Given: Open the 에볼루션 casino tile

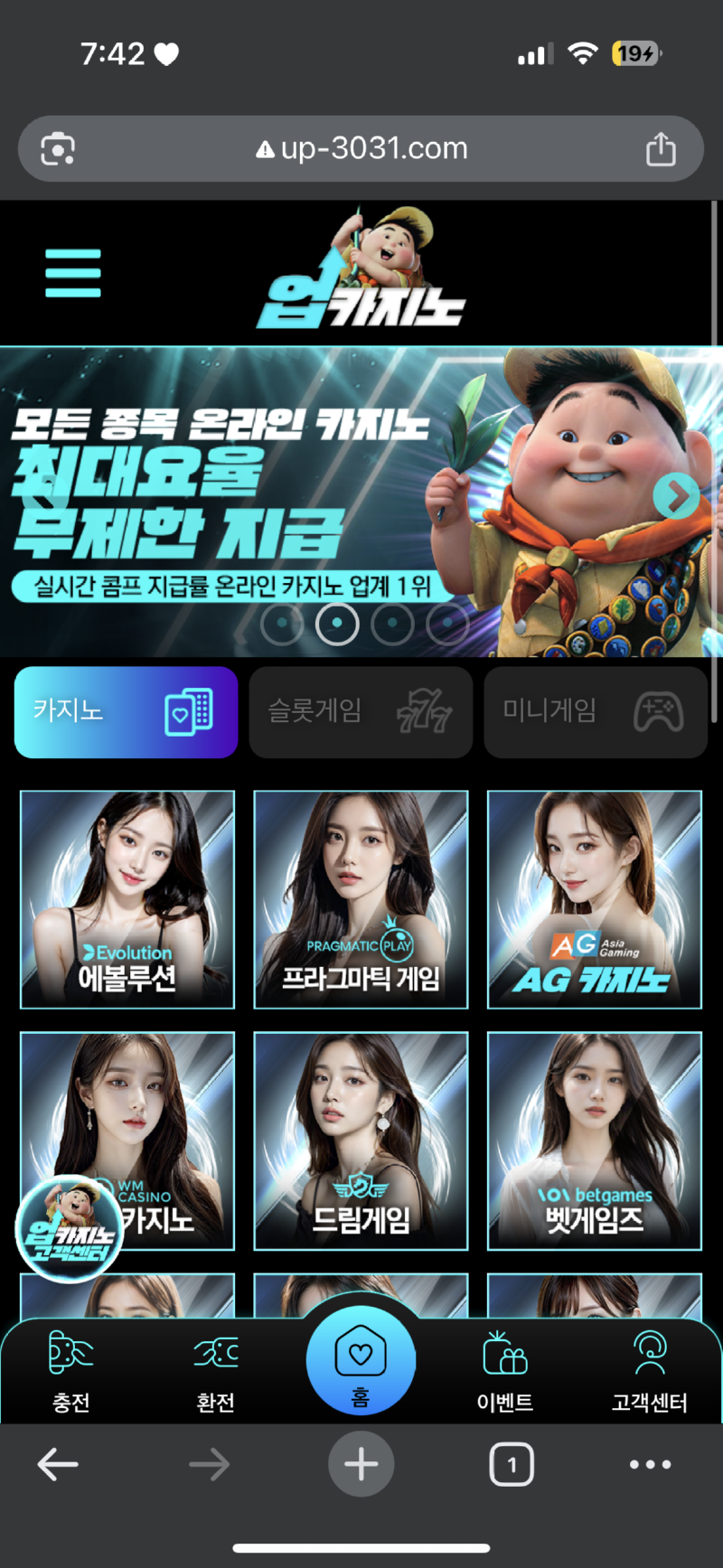Looking at the screenshot, I should pos(127,899).
